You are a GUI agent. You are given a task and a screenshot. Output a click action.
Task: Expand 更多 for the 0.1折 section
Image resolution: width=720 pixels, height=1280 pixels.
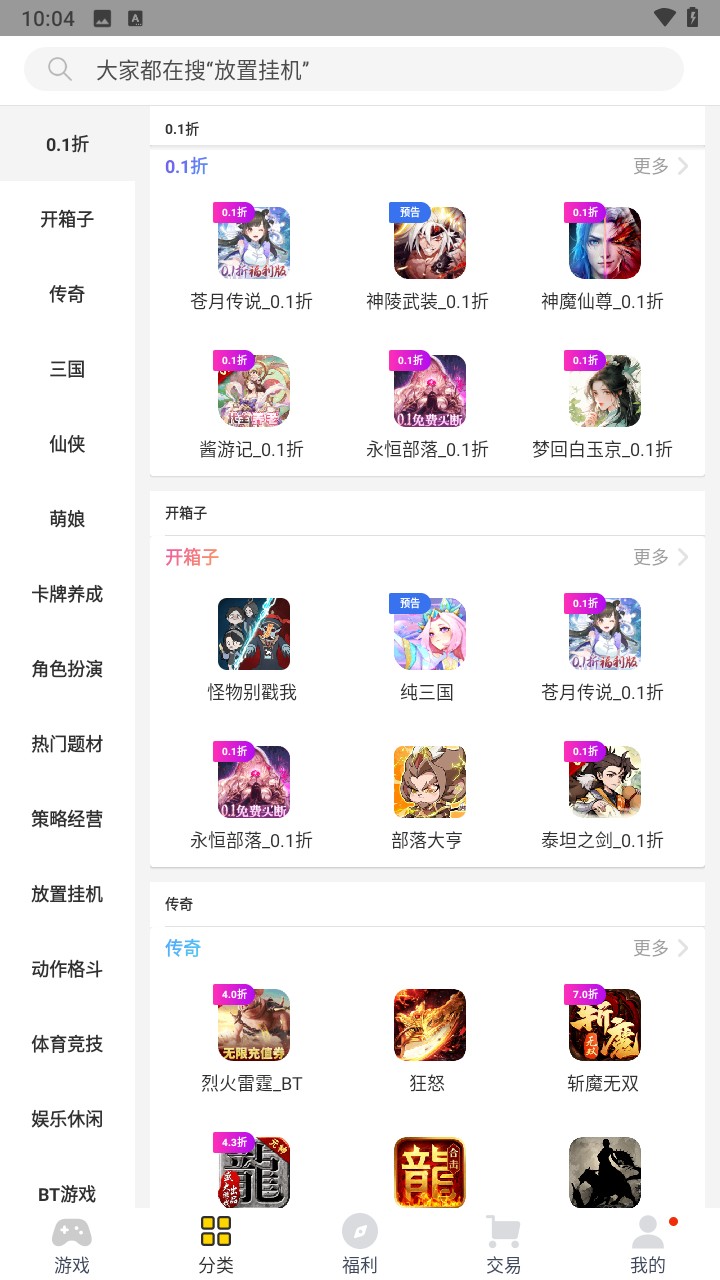(x=650, y=167)
